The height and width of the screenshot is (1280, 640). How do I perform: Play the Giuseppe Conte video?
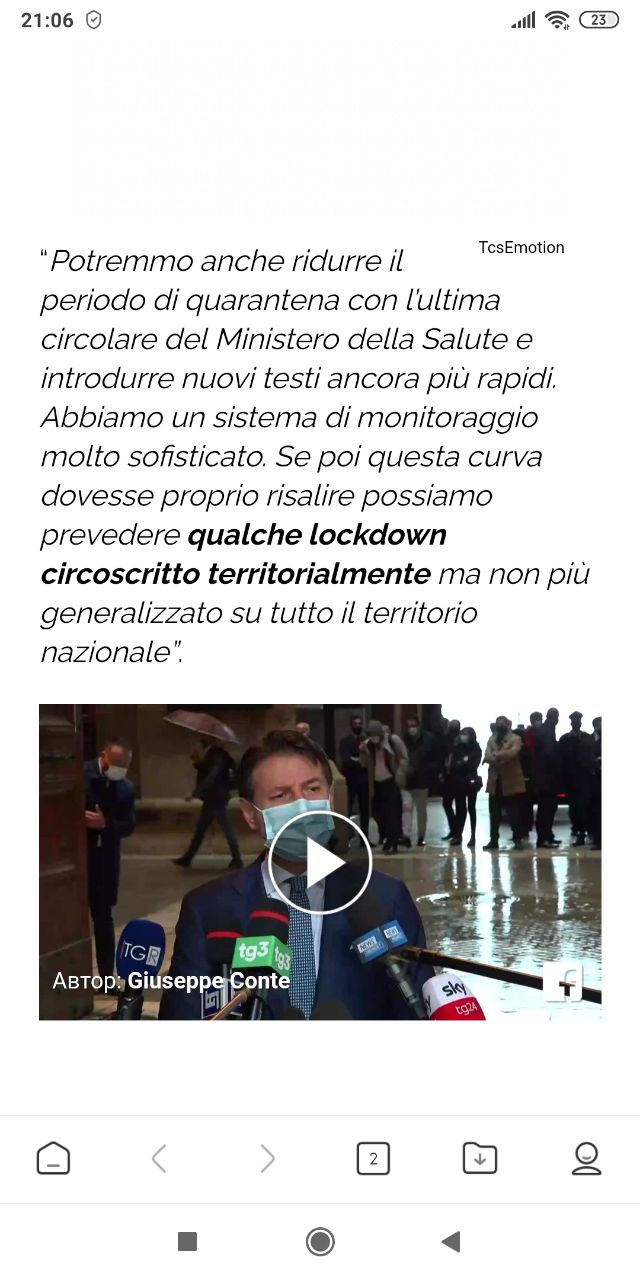(320, 862)
